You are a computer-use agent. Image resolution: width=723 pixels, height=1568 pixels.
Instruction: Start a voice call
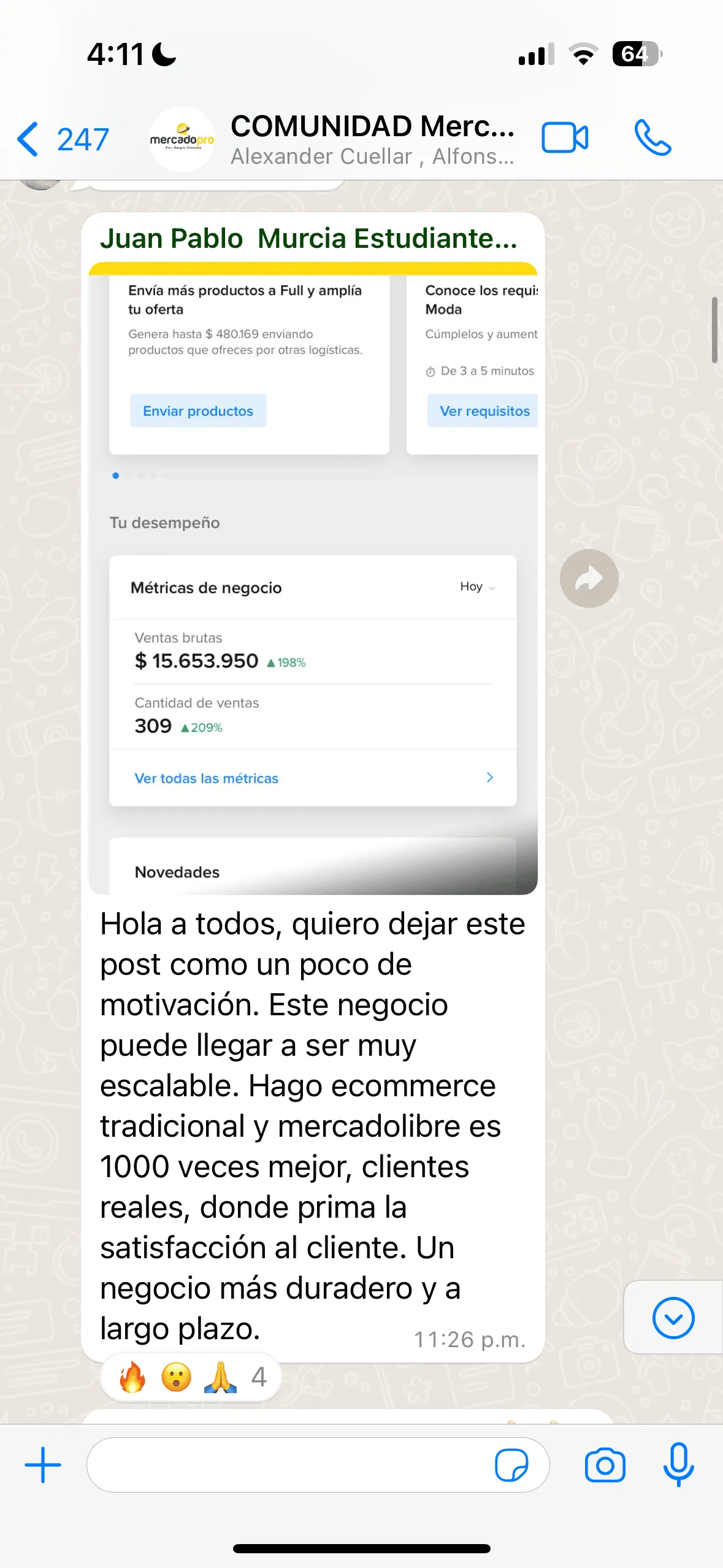(x=652, y=137)
